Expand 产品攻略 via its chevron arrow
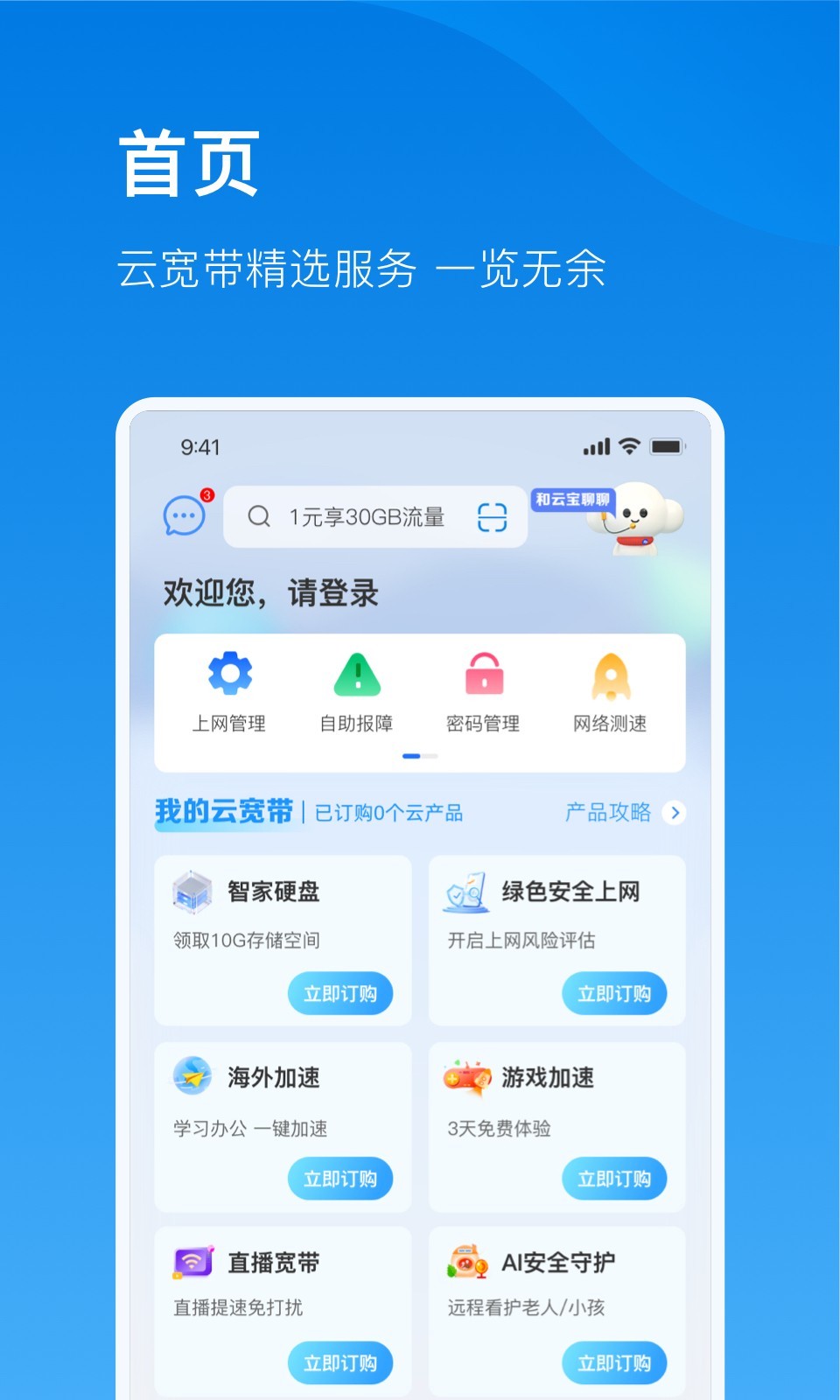The width and height of the screenshot is (840, 1400). pyautogui.click(x=674, y=813)
